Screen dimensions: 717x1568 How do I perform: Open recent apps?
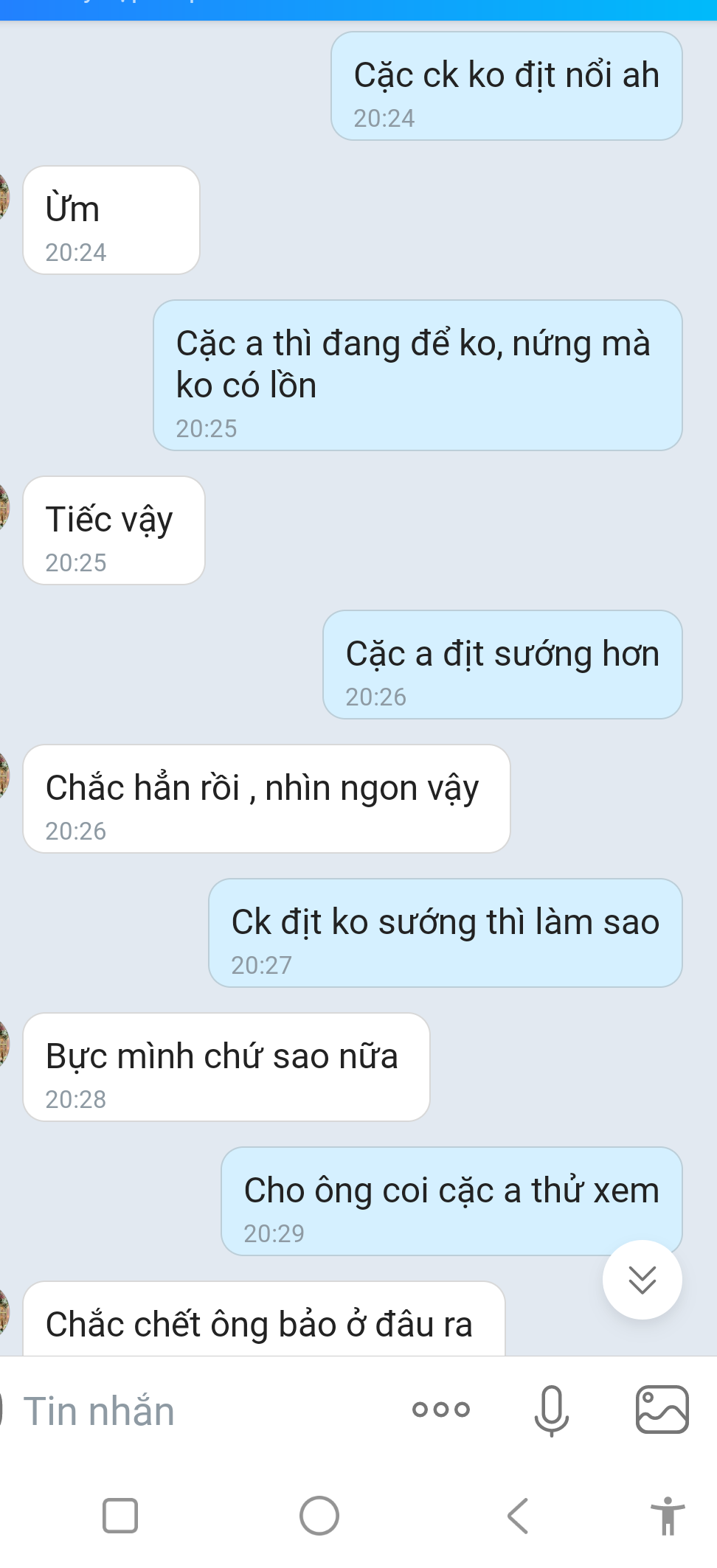click(x=120, y=1516)
